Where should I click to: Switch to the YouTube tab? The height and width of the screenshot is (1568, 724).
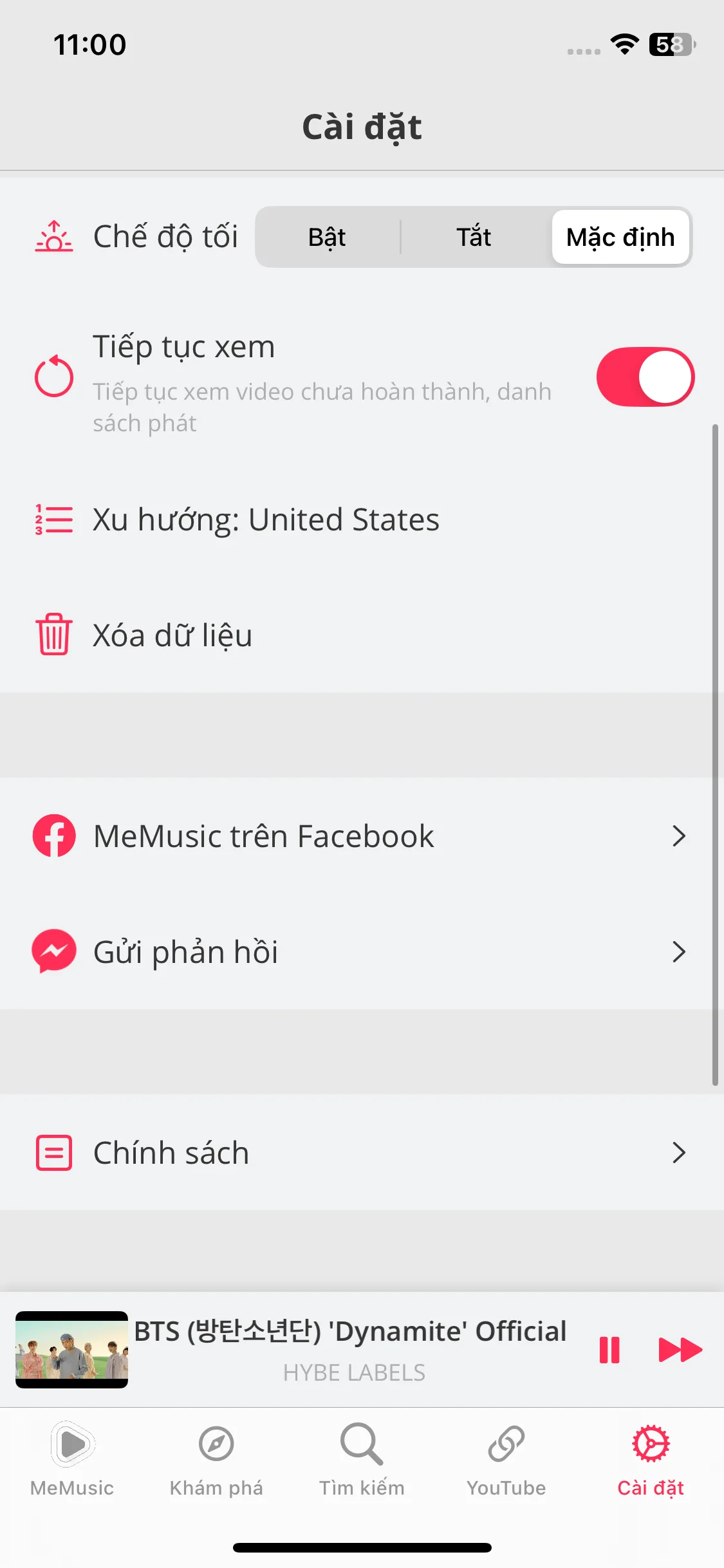pyautogui.click(x=506, y=1460)
